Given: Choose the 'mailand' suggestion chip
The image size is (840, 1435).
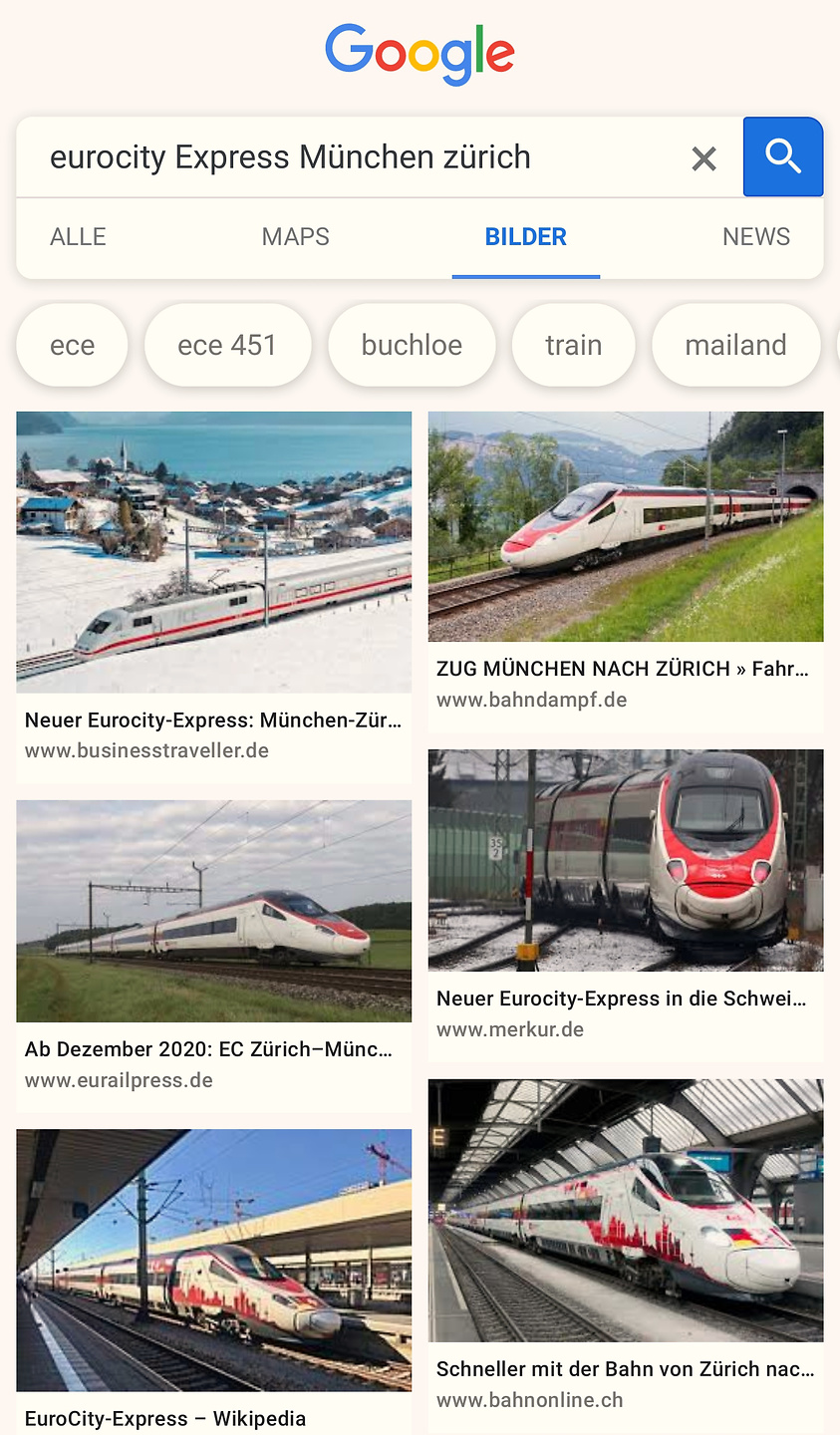Looking at the screenshot, I should click(x=736, y=344).
